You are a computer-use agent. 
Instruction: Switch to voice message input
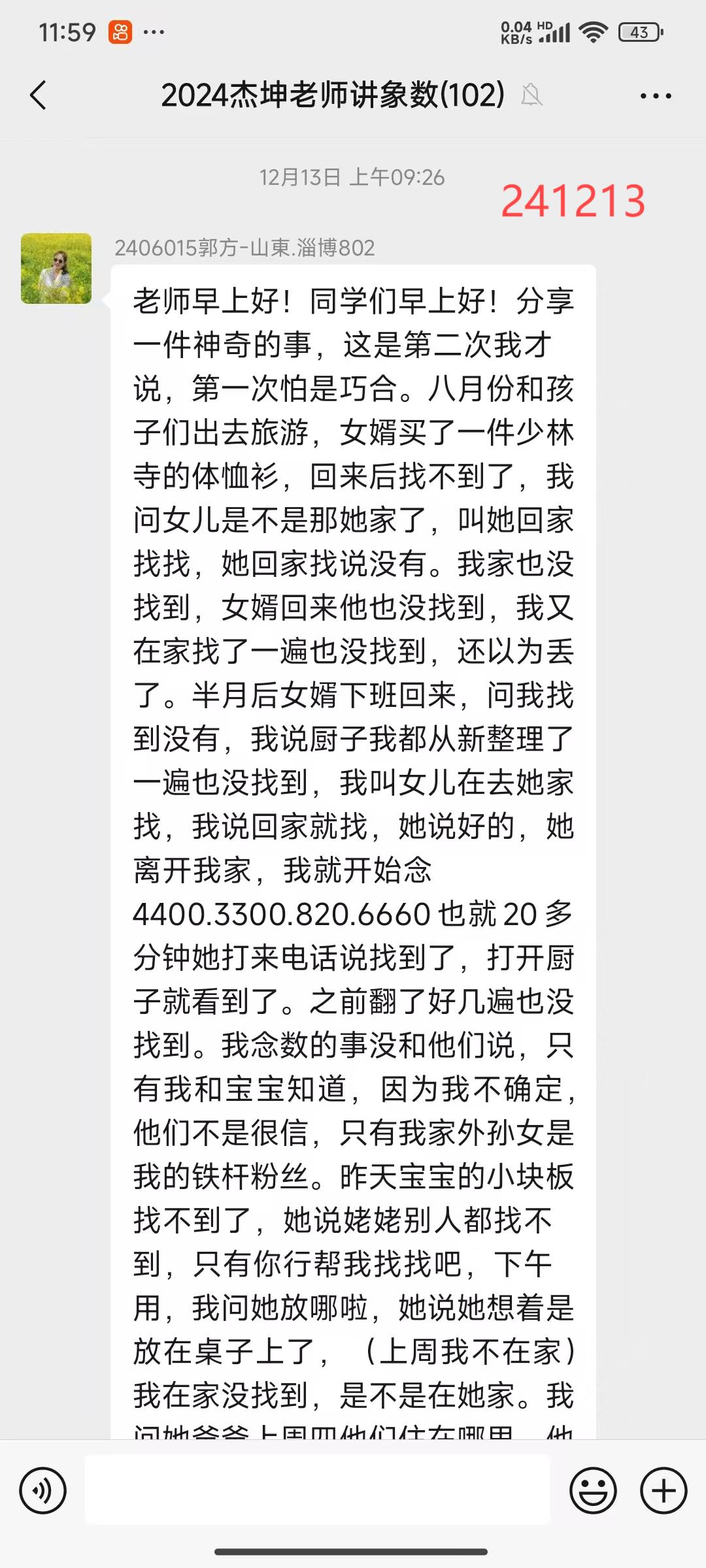click(43, 1491)
